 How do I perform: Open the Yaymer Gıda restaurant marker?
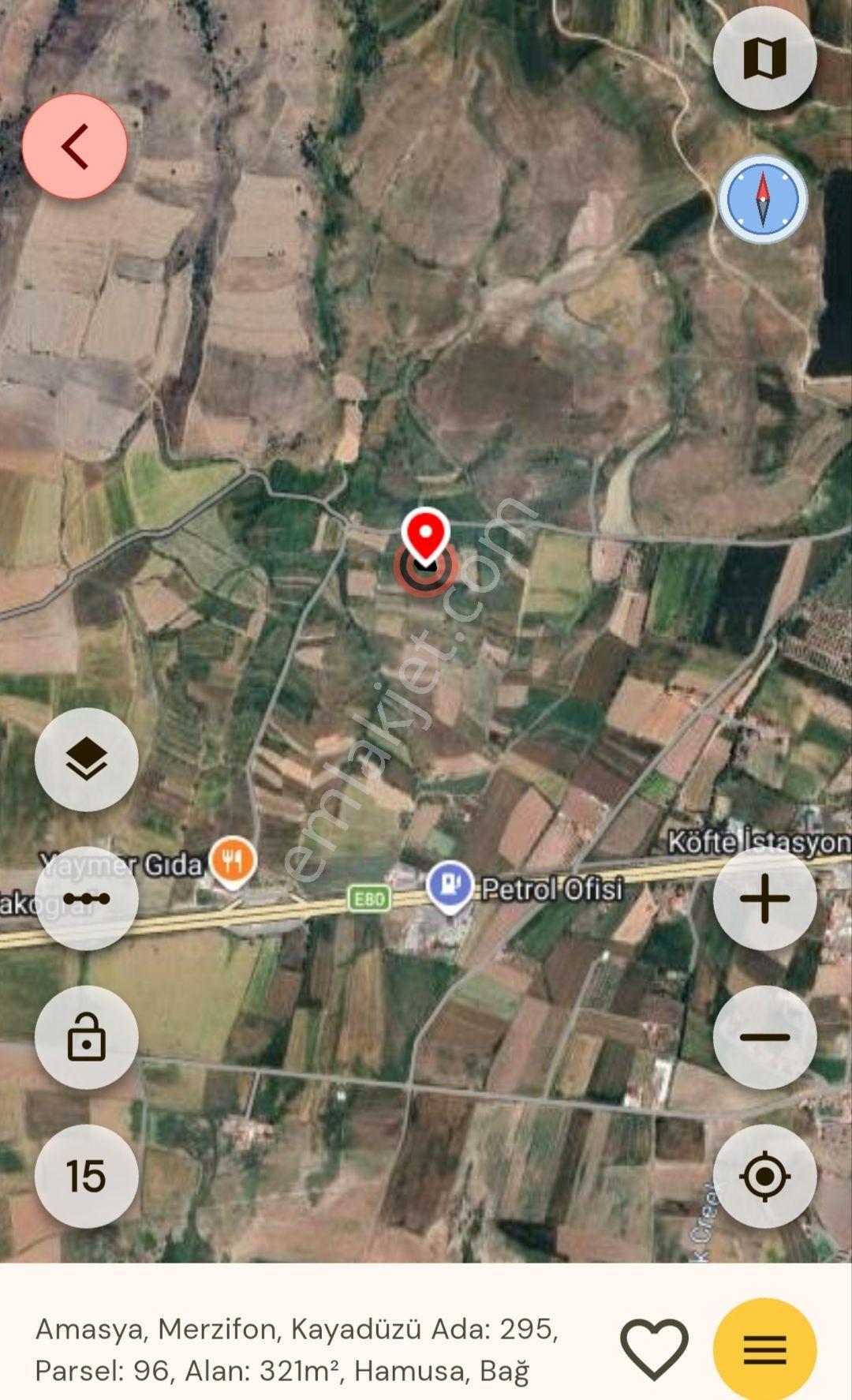point(233,863)
